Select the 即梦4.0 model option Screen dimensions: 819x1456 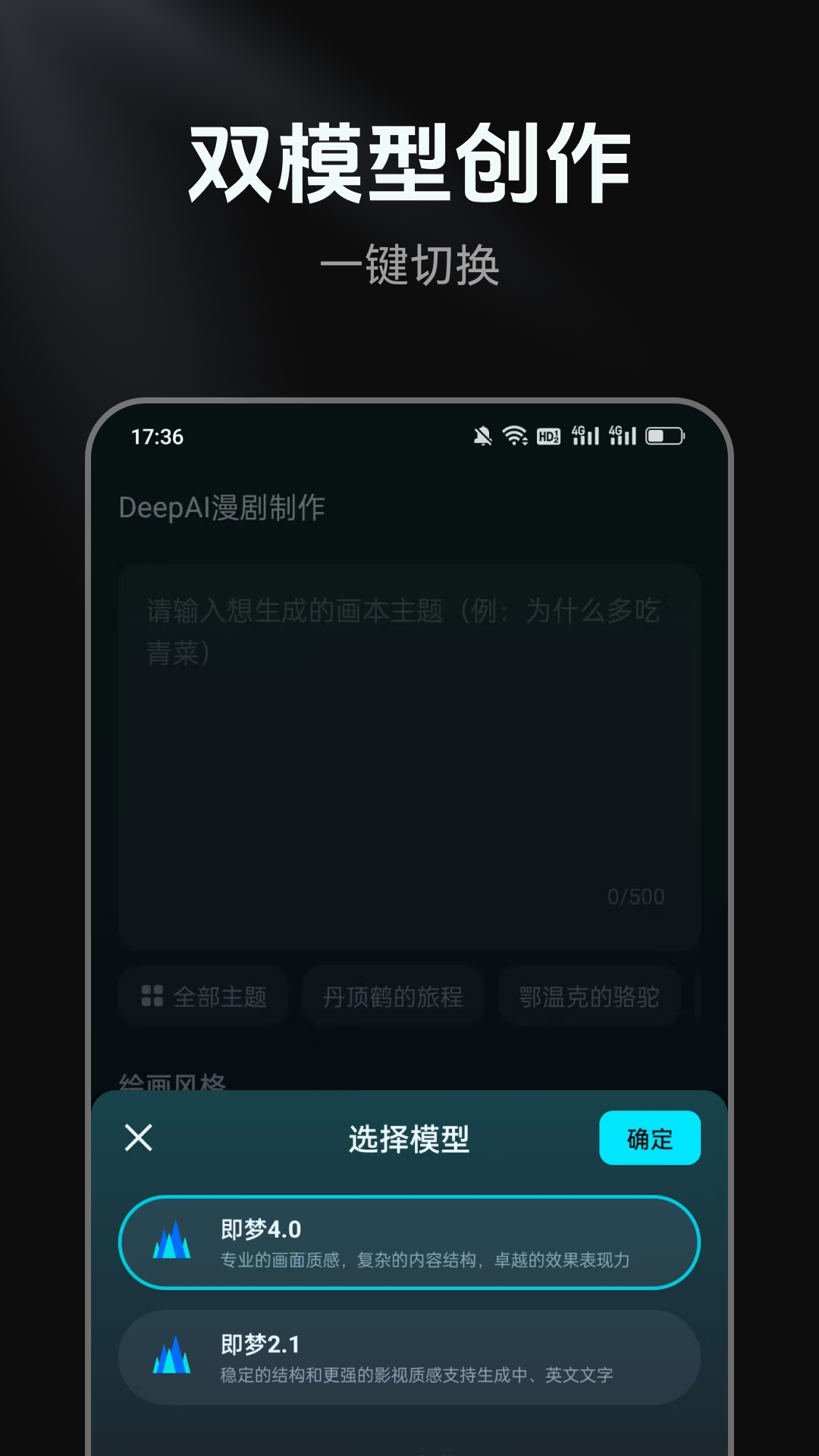(x=409, y=1241)
